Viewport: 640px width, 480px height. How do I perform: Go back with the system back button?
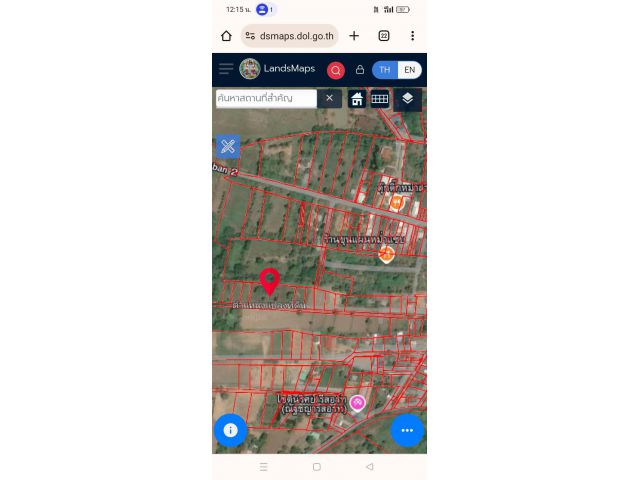click(369, 467)
